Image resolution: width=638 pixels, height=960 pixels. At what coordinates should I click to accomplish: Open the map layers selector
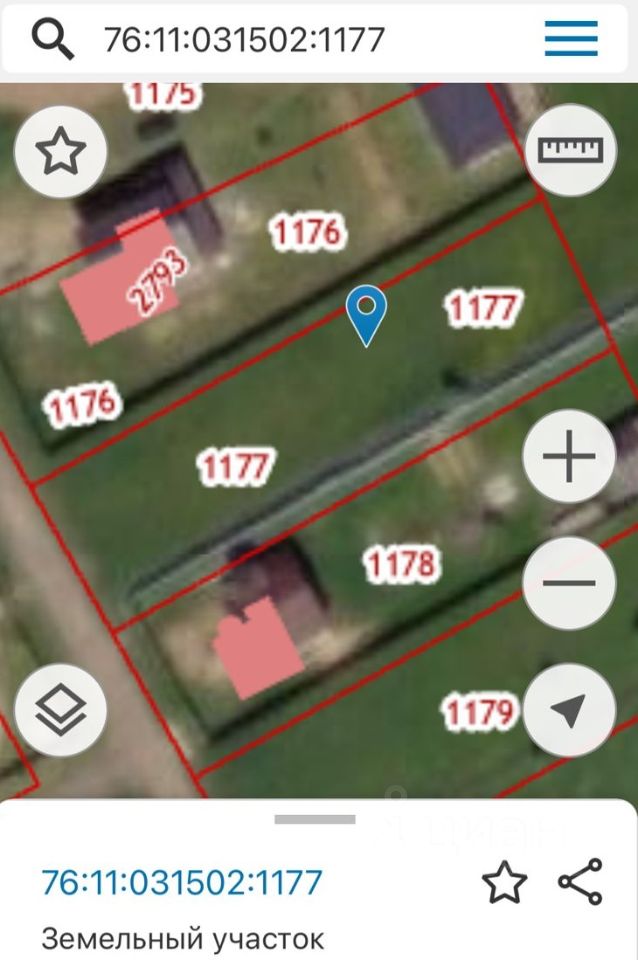pyautogui.click(x=61, y=709)
